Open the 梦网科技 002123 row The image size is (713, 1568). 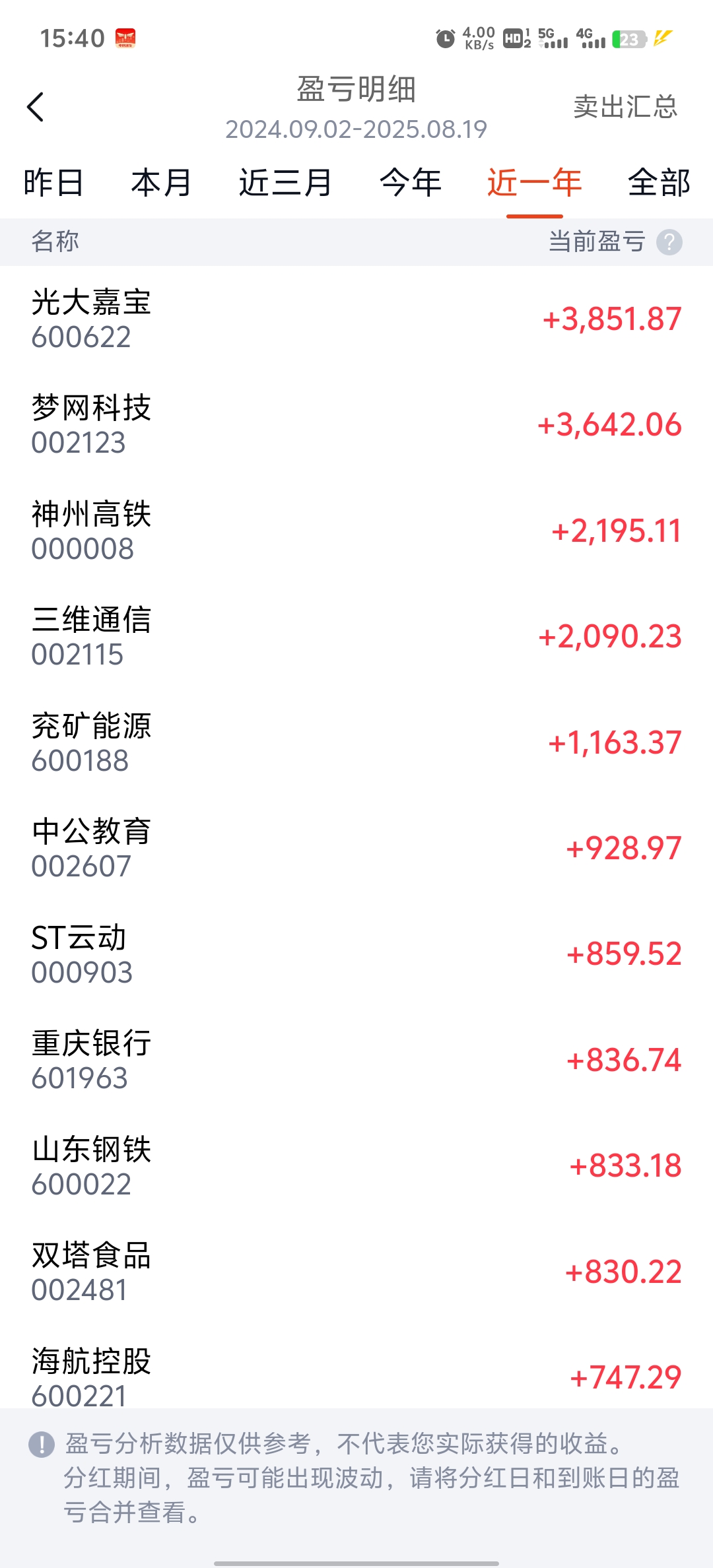356,425
